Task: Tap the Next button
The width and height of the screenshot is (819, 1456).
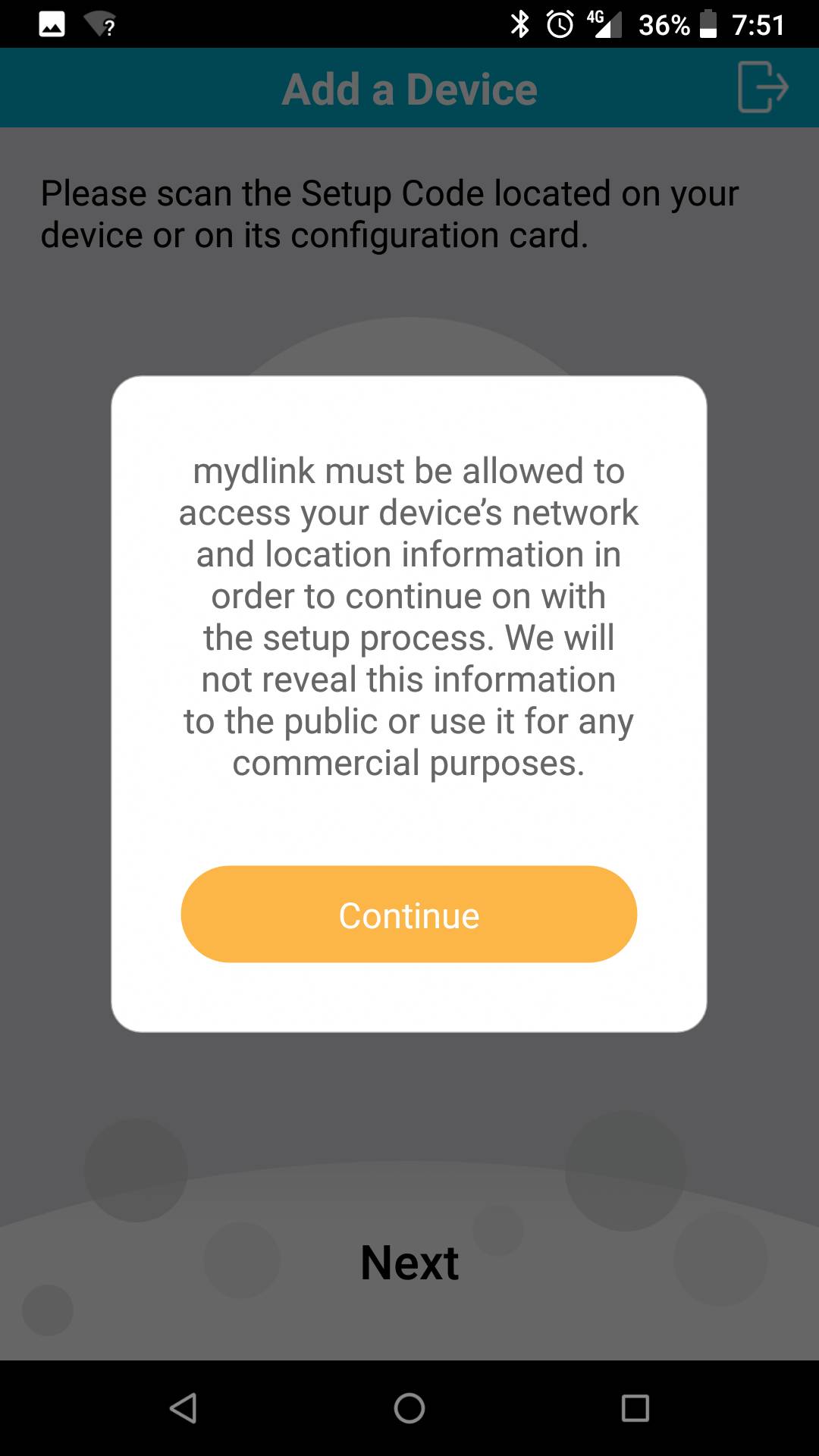Action: click(409, 1263)
